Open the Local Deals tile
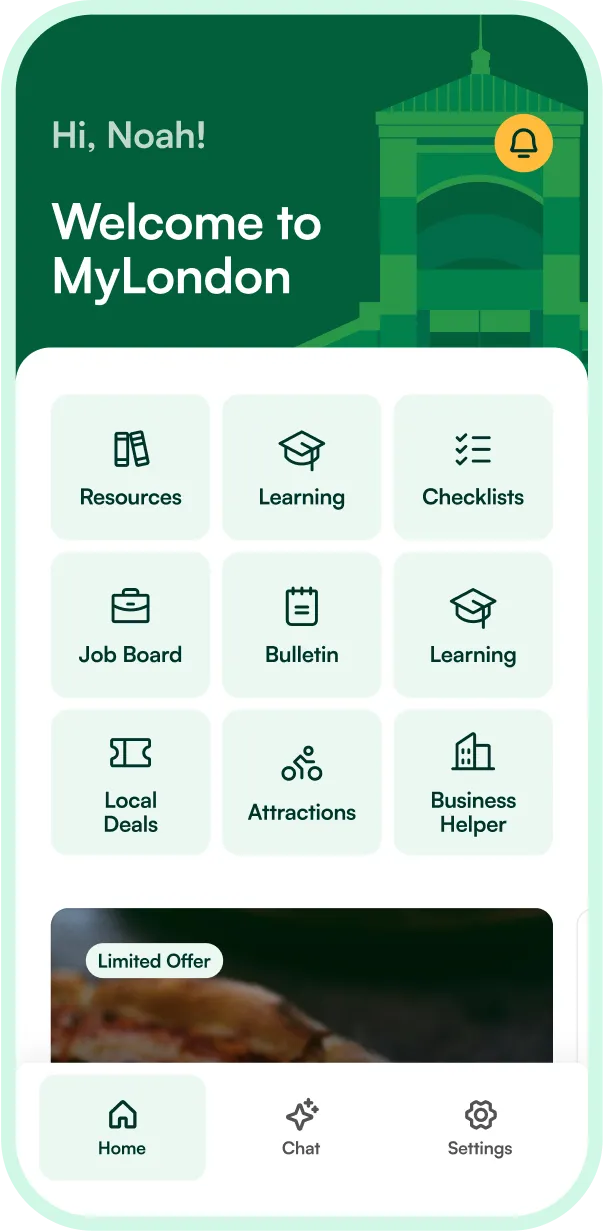 (x=130, y=782)
